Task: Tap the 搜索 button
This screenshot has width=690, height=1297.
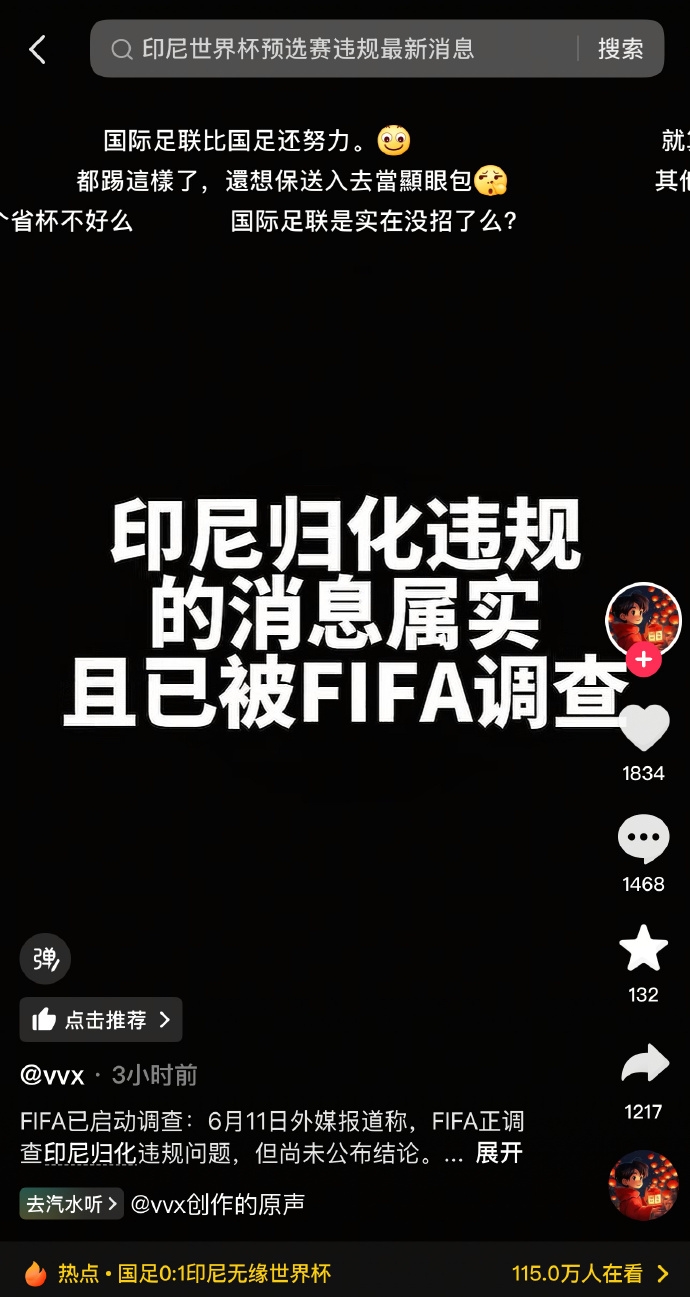Action: tap(620, 49)
